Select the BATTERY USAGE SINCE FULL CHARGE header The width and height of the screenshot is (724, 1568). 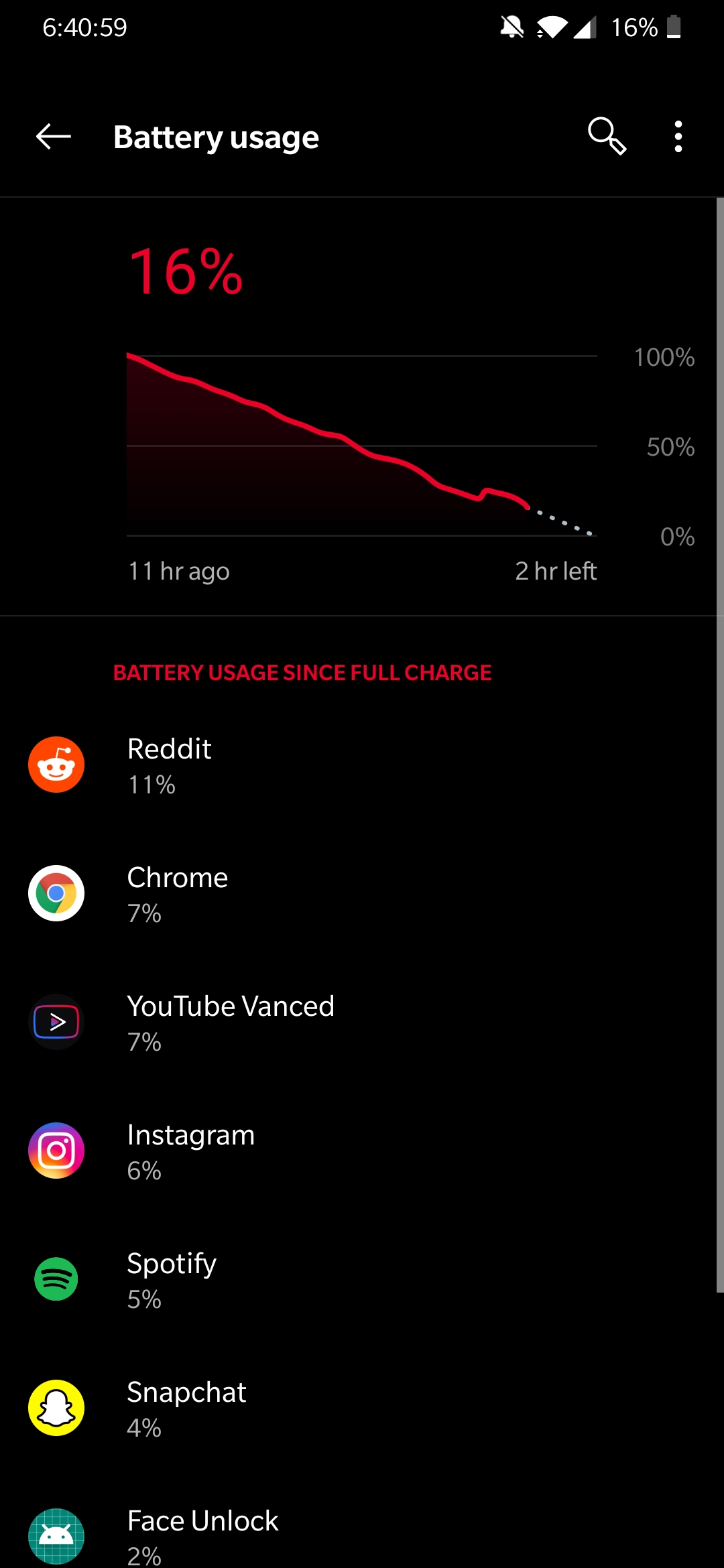tap(302, 672)
